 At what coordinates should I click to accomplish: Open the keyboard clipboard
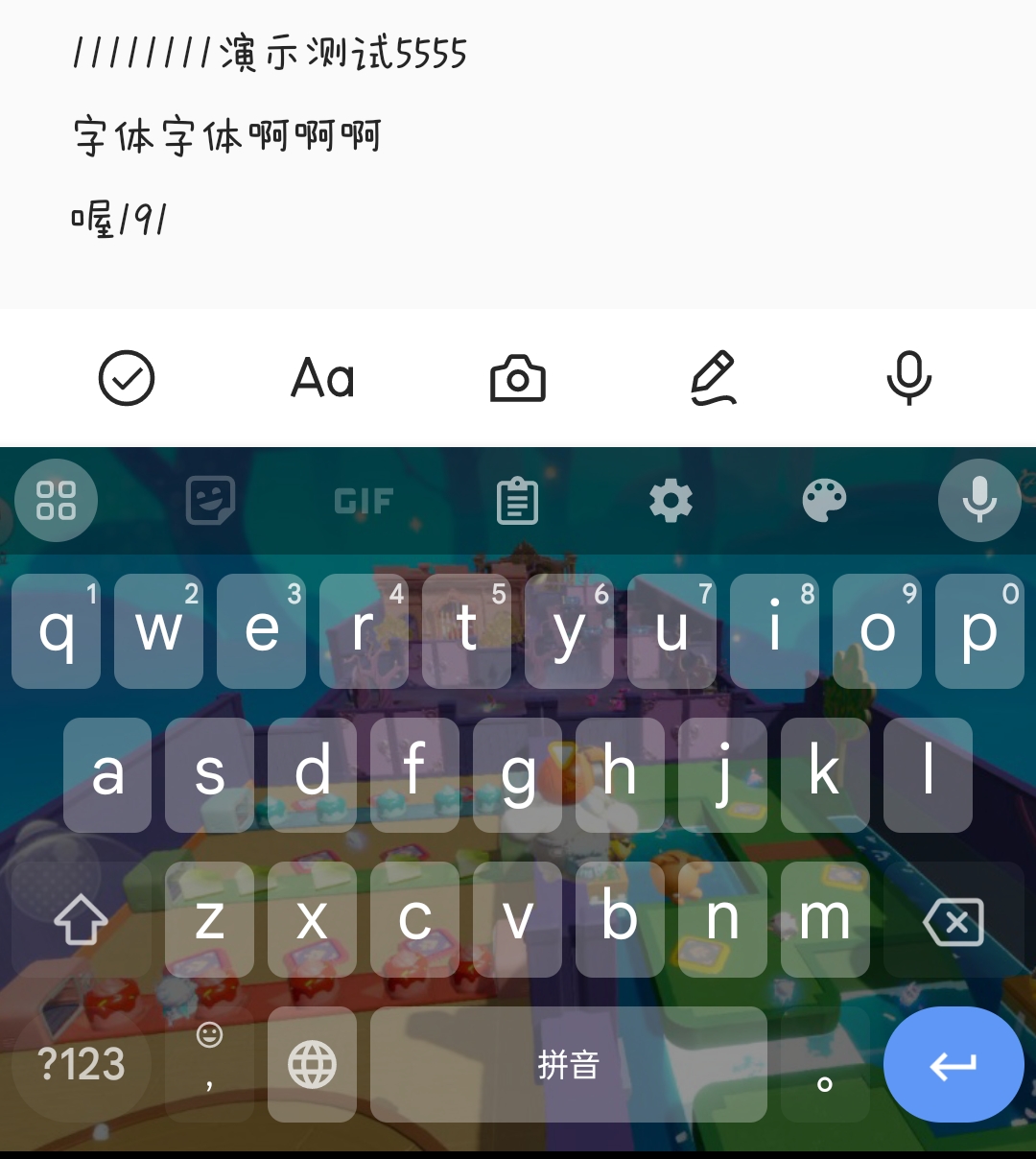click(517, 501)
